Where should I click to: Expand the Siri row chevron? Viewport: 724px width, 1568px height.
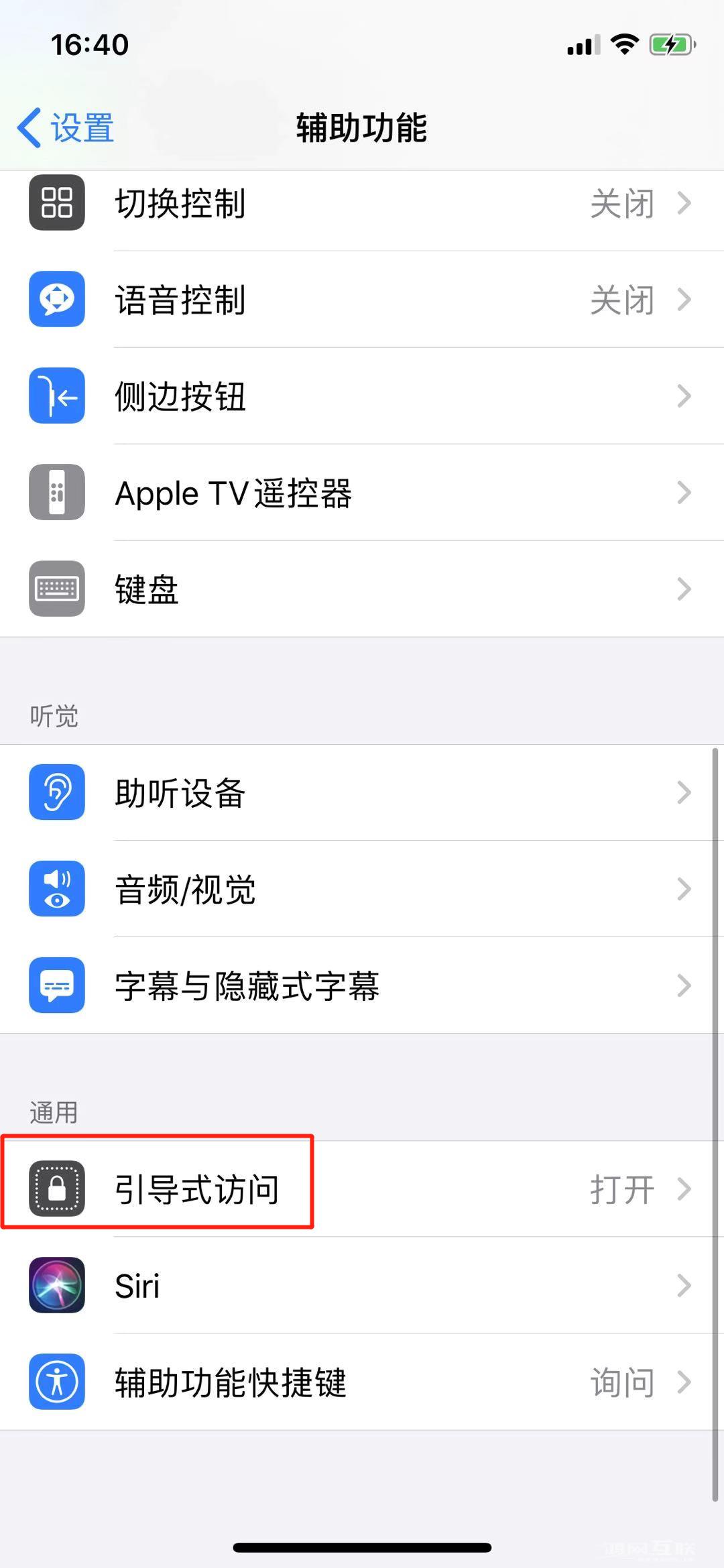(685, 1284)
